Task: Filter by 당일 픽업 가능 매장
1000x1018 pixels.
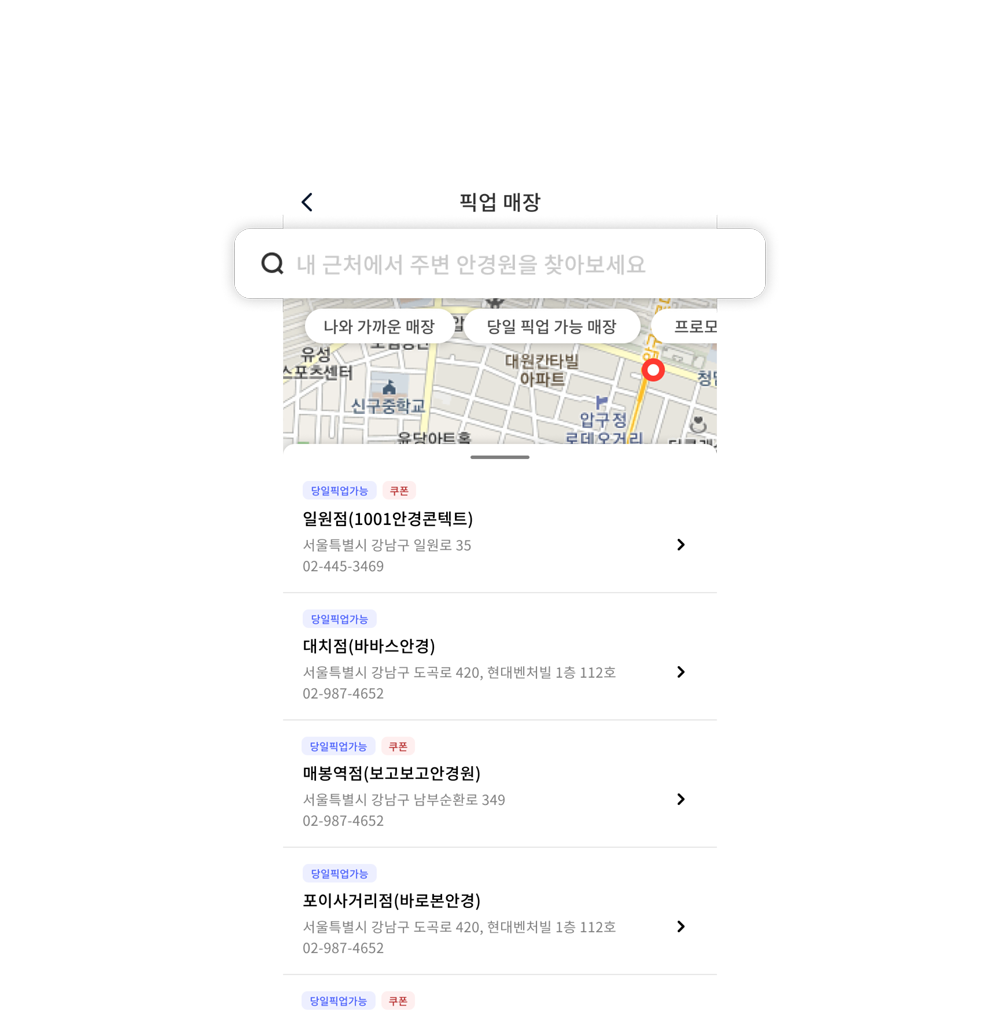Action: coord(551,326)
